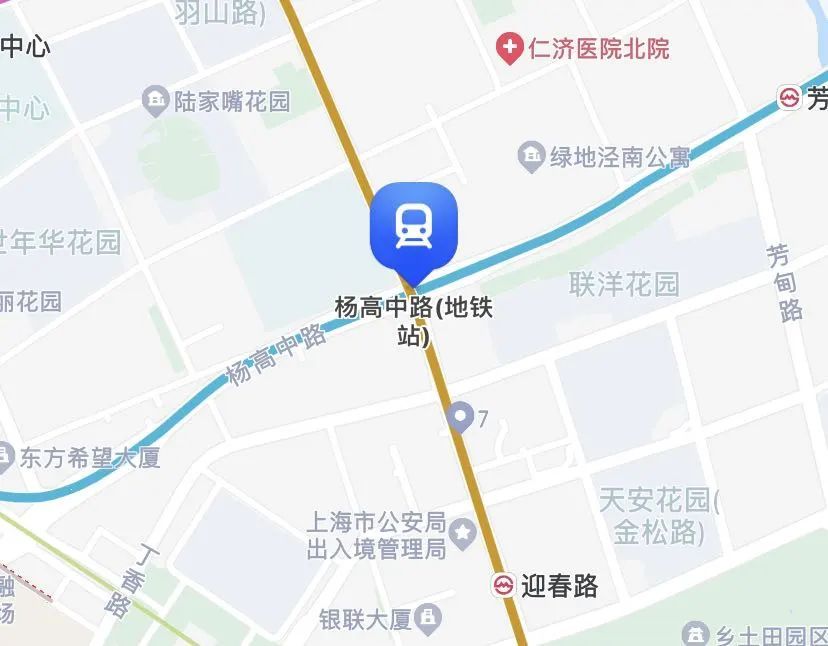Tap the location marker numbered 7
The height and width of the screenshot is (646, 828).
pyautogui.click(x=459, y=416)
